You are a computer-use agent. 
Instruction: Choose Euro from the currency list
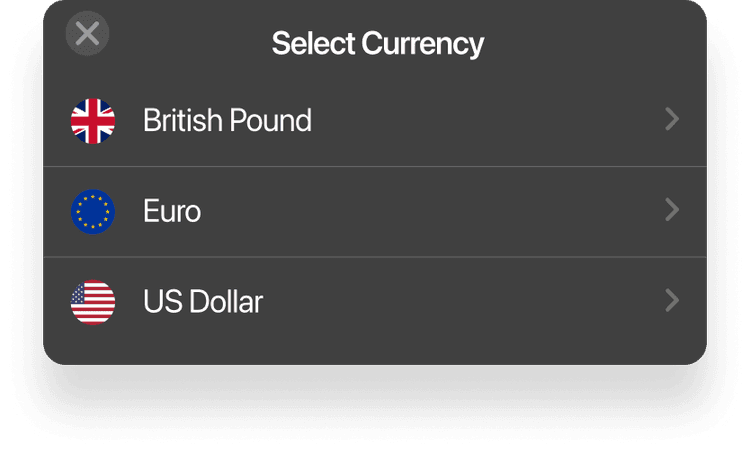tap(375, 211)
